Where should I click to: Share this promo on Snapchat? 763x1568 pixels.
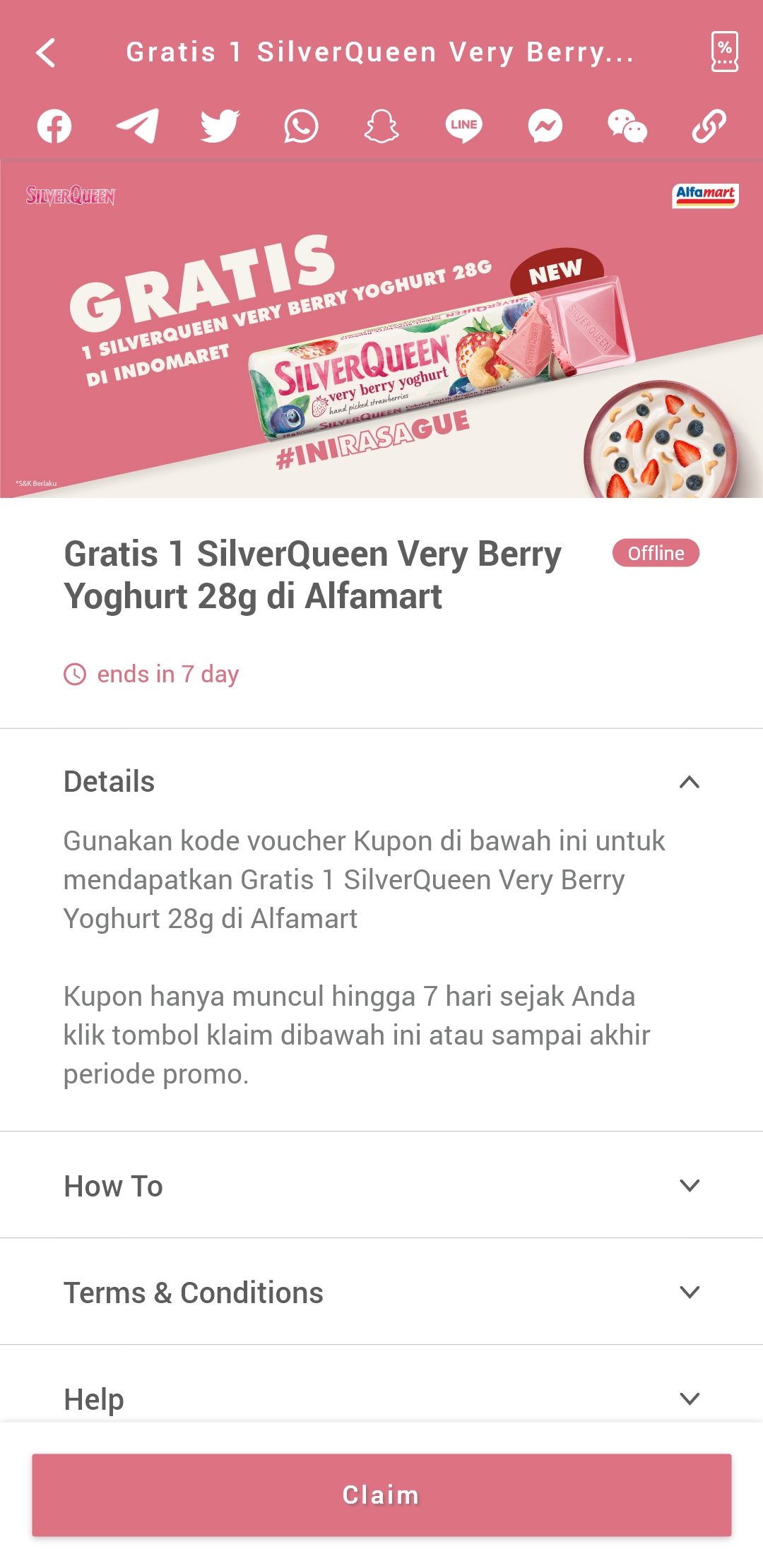(381, 126)
